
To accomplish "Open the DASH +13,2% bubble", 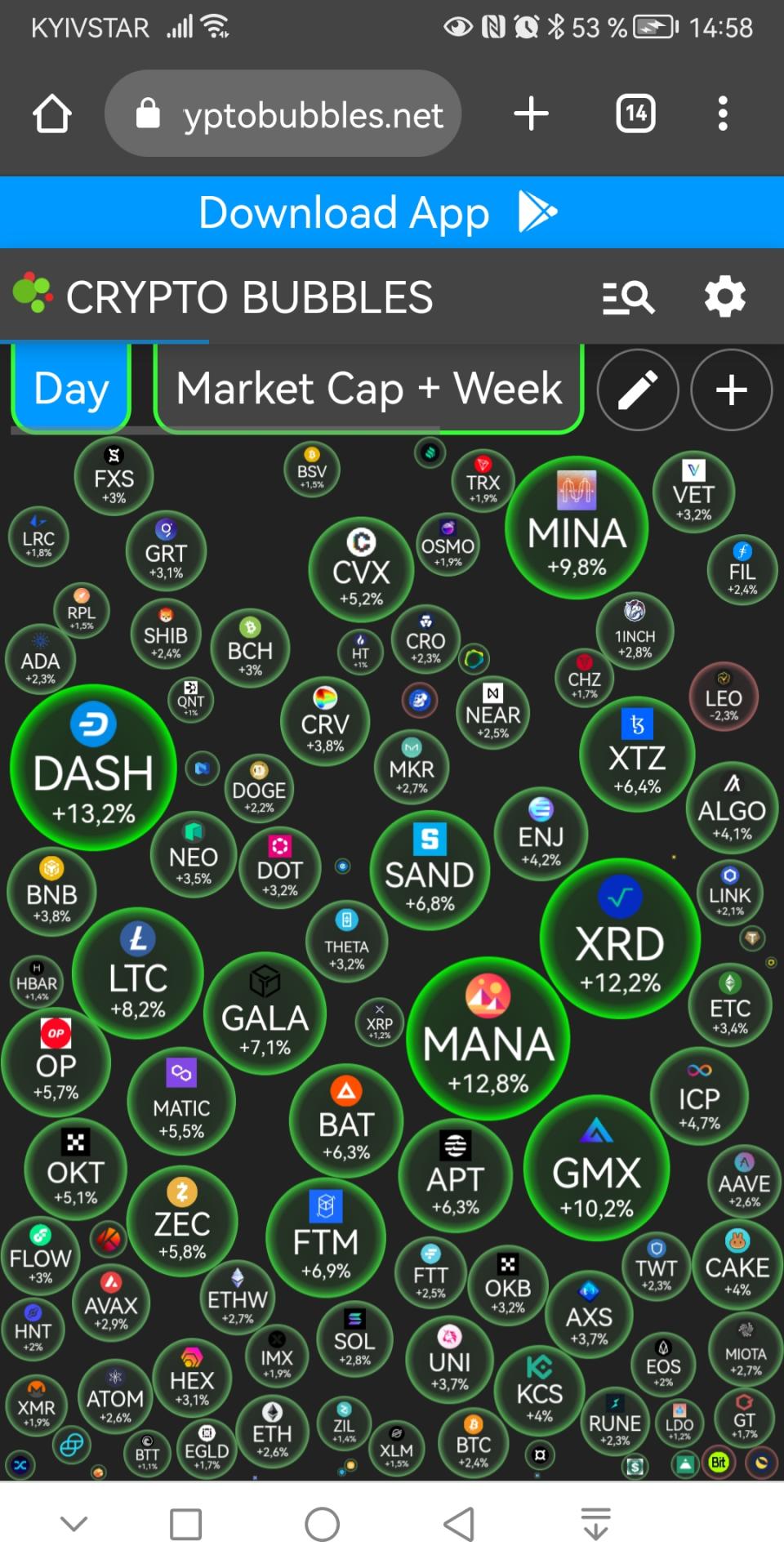I will click(93, 768).
